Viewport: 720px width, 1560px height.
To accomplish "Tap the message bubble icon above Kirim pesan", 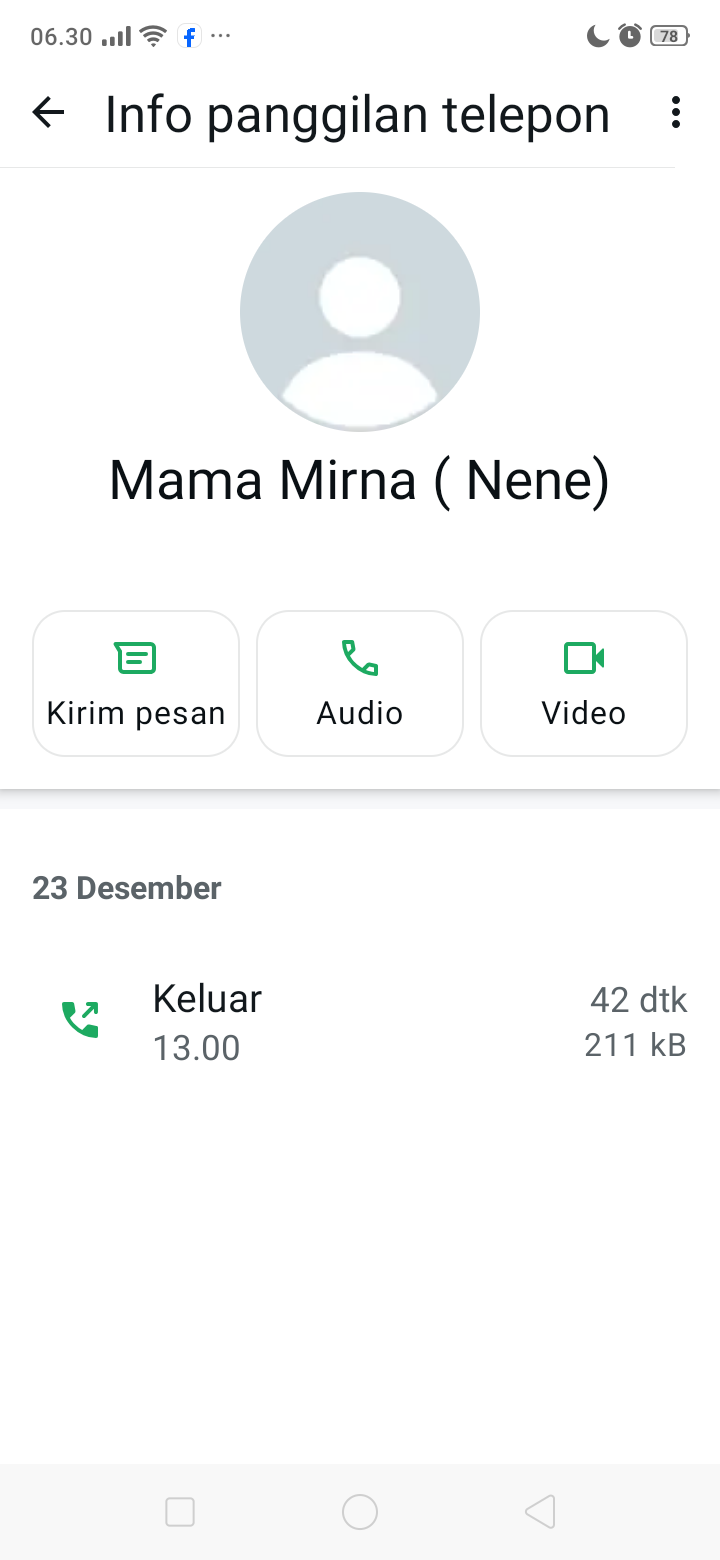I will [x=135, y=657].
